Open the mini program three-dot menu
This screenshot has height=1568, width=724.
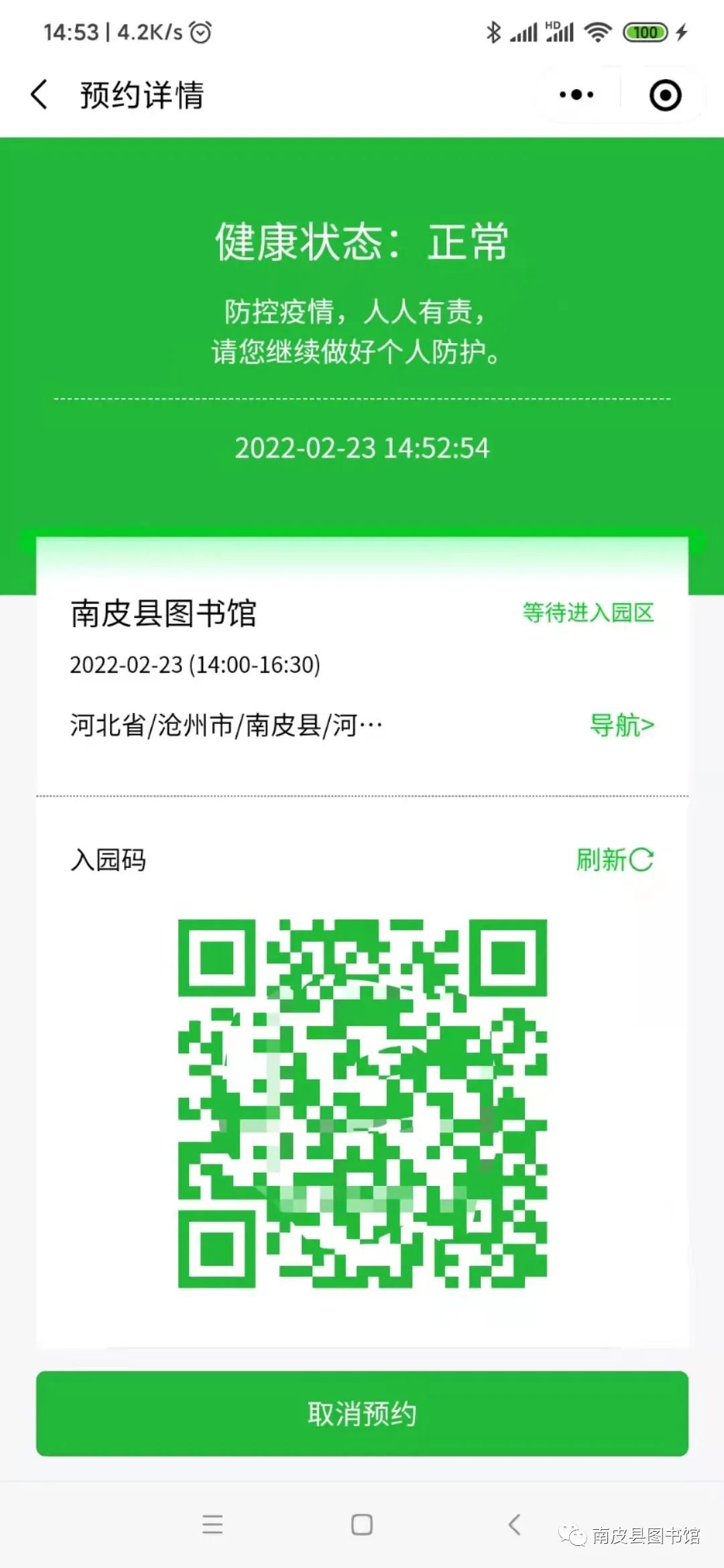click(x=577, y=94)
